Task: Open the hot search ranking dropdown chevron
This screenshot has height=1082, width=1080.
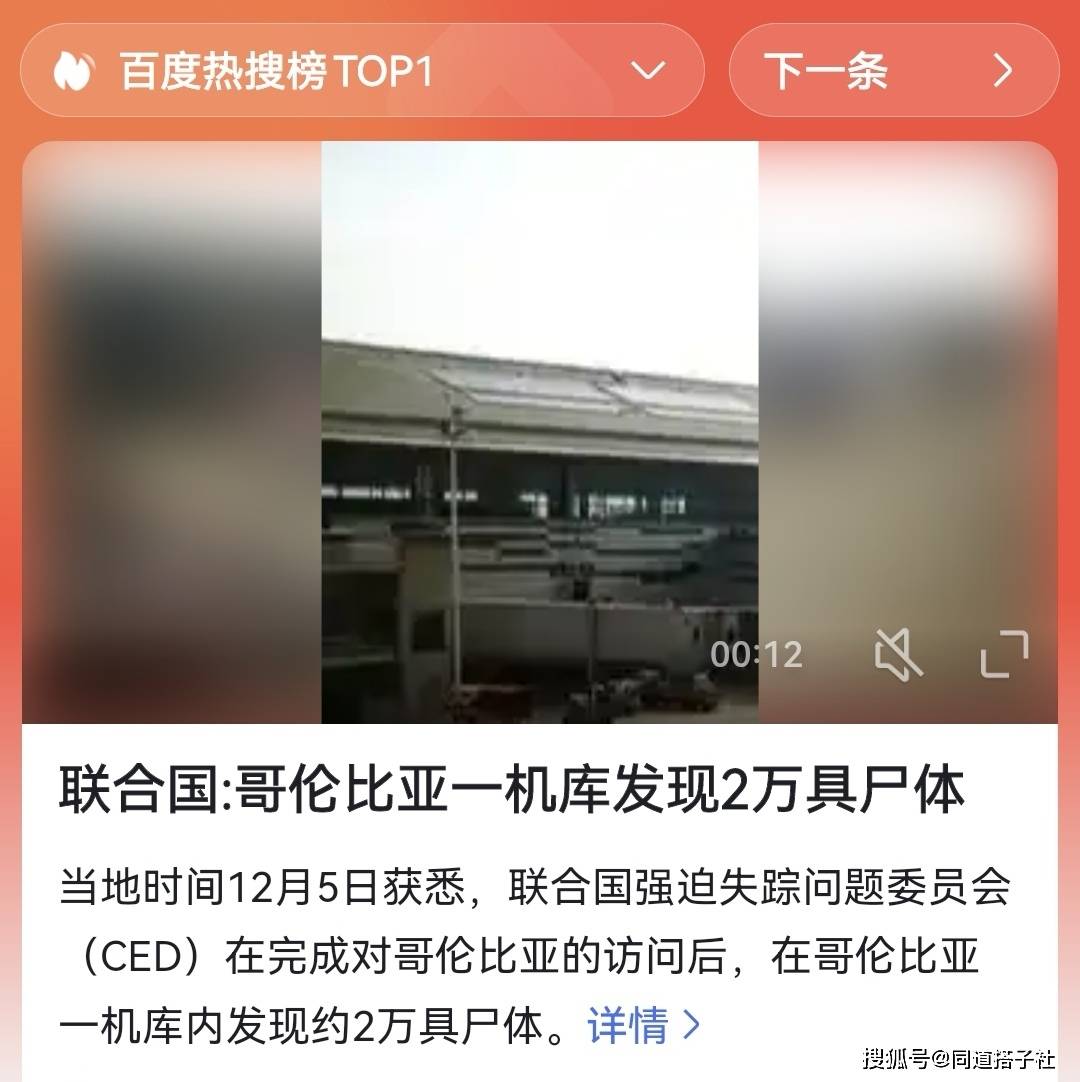Action: click(x=649, y=70)
